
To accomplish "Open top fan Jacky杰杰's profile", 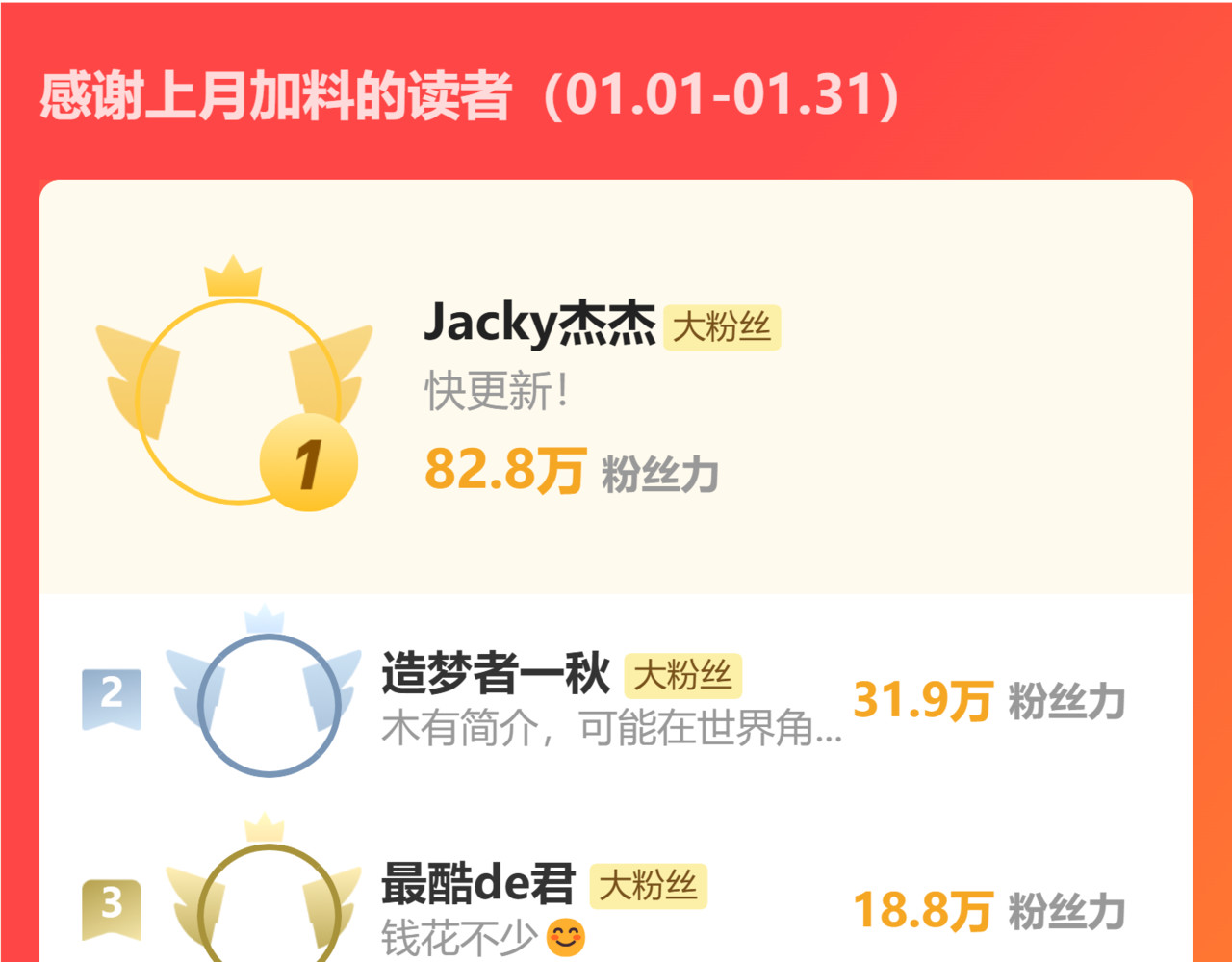I will point(540,325).
